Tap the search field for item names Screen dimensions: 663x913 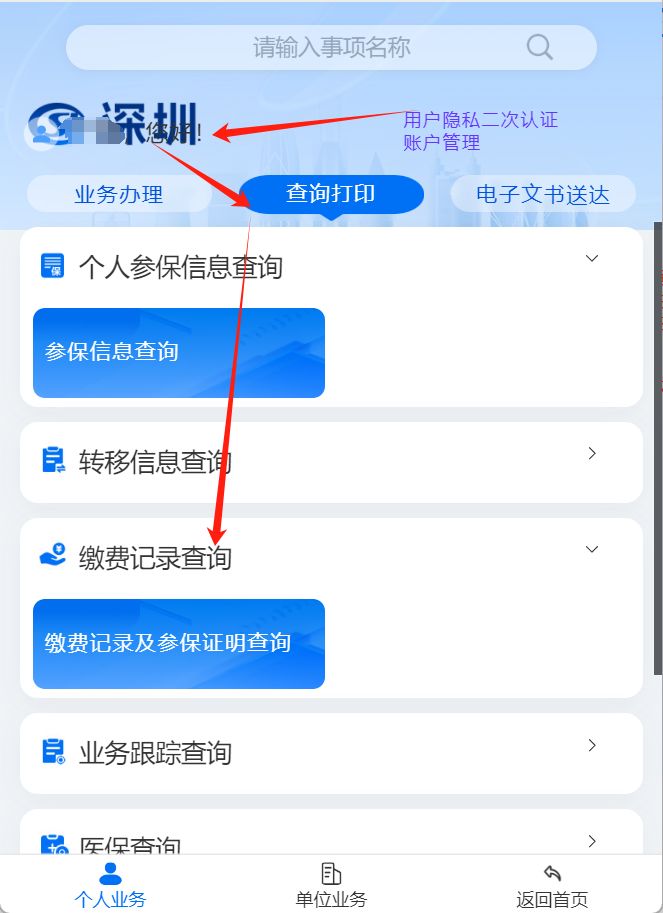pyautogui.click(x=330, y=47)
